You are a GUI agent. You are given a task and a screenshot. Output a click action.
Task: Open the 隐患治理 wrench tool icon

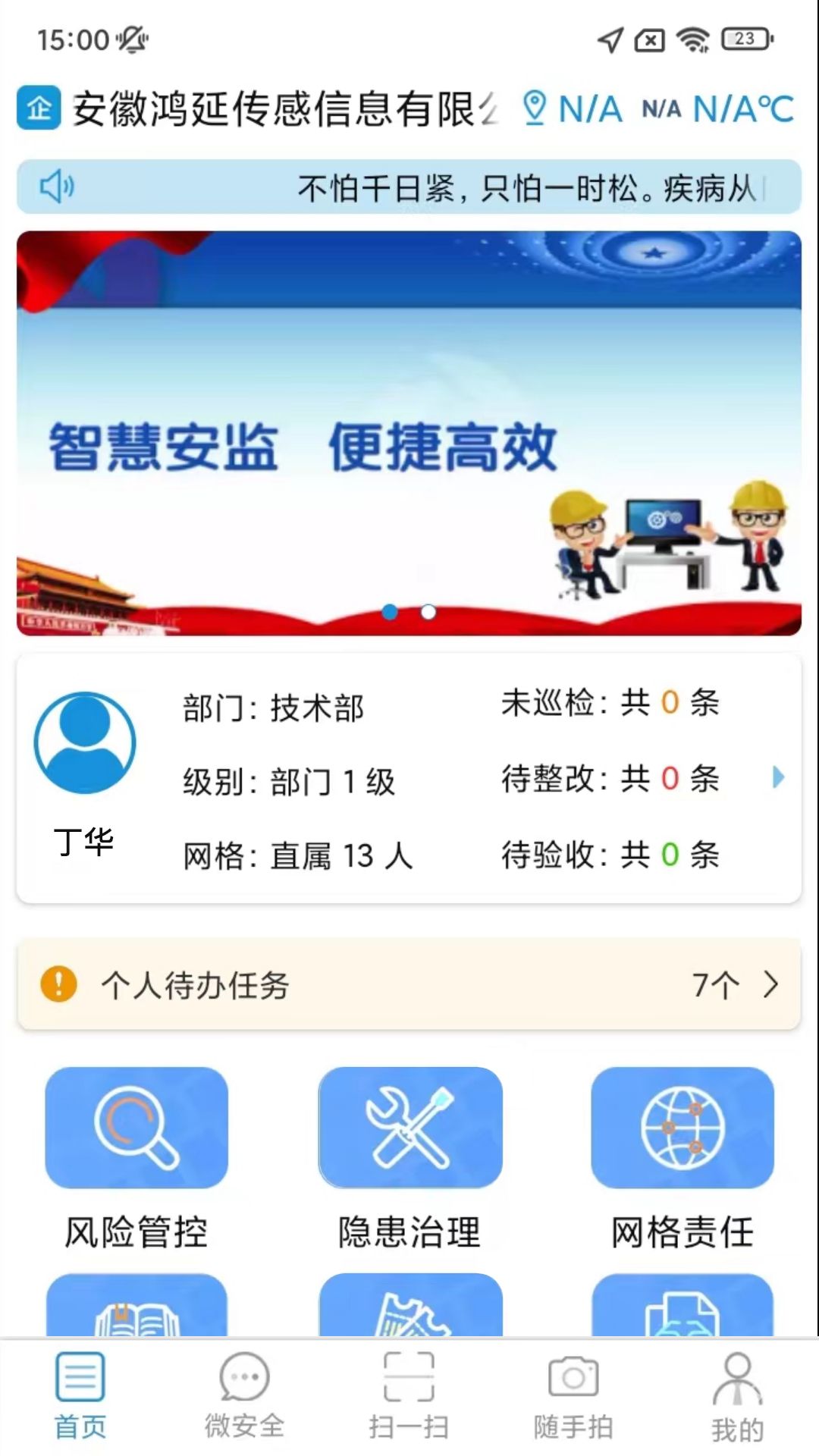pos(410,1128)
